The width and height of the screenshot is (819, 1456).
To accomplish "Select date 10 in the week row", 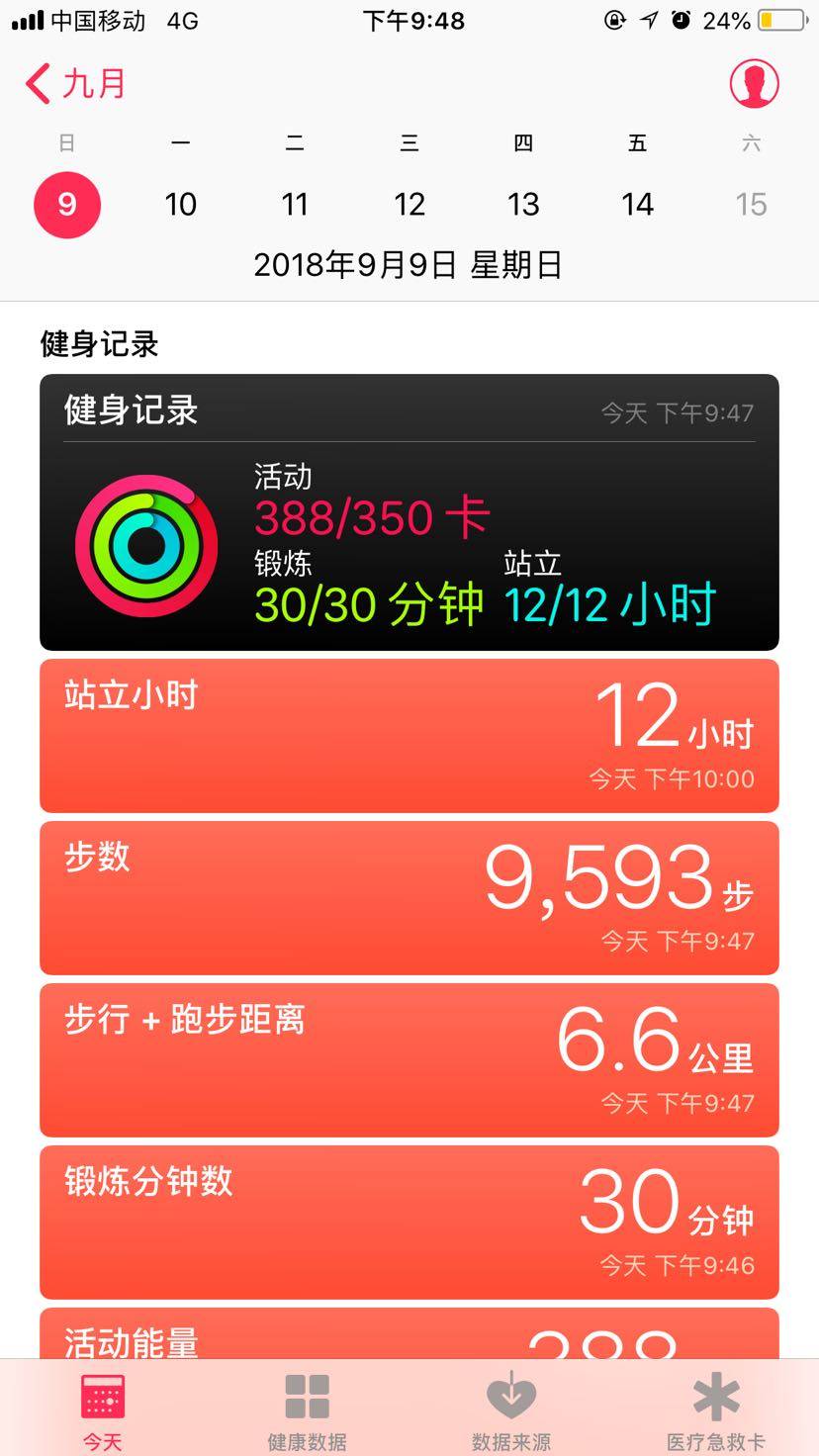I will pos(180,205).
